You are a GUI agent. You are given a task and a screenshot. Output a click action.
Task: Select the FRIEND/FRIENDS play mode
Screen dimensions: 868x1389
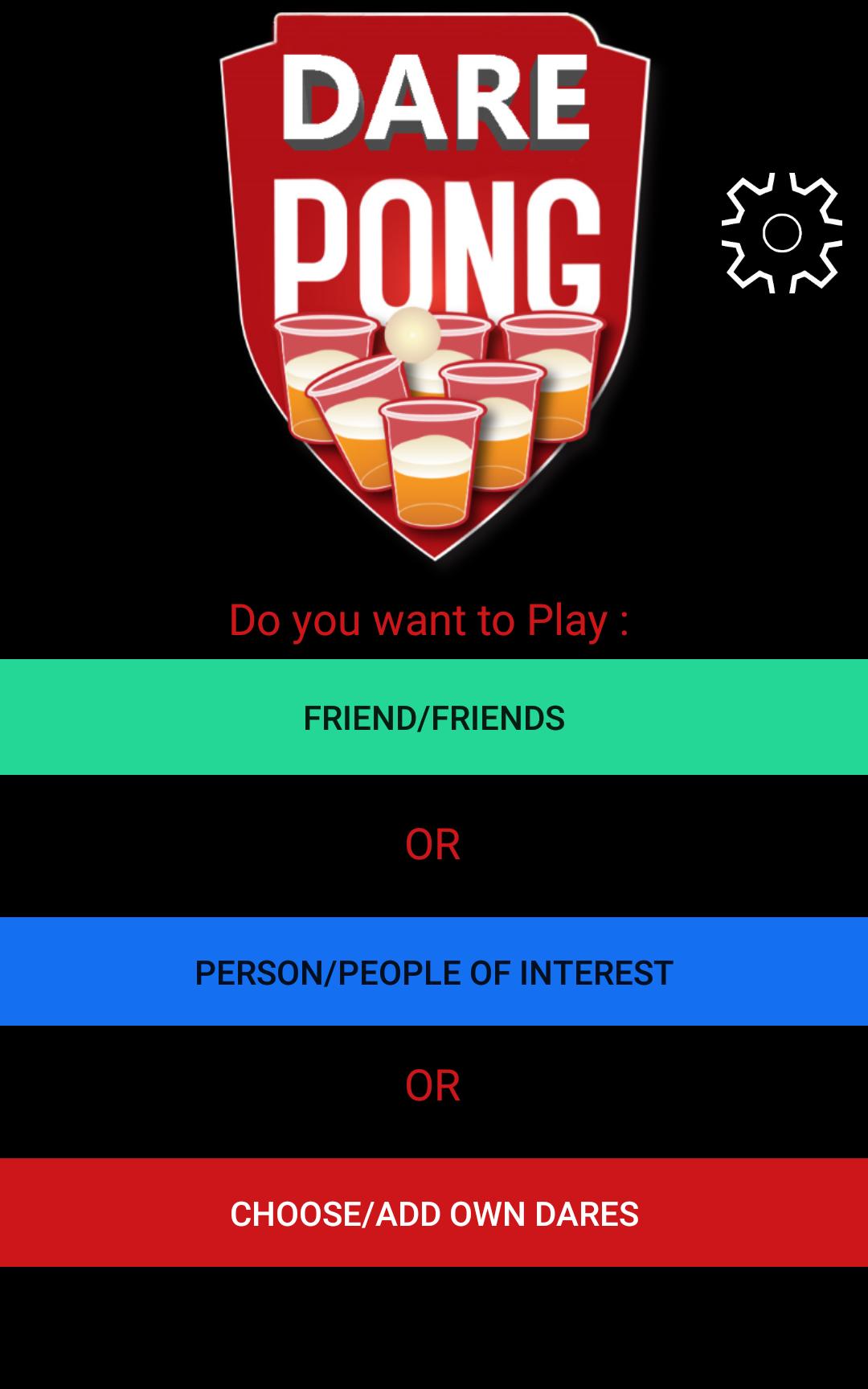click(434, 717)
